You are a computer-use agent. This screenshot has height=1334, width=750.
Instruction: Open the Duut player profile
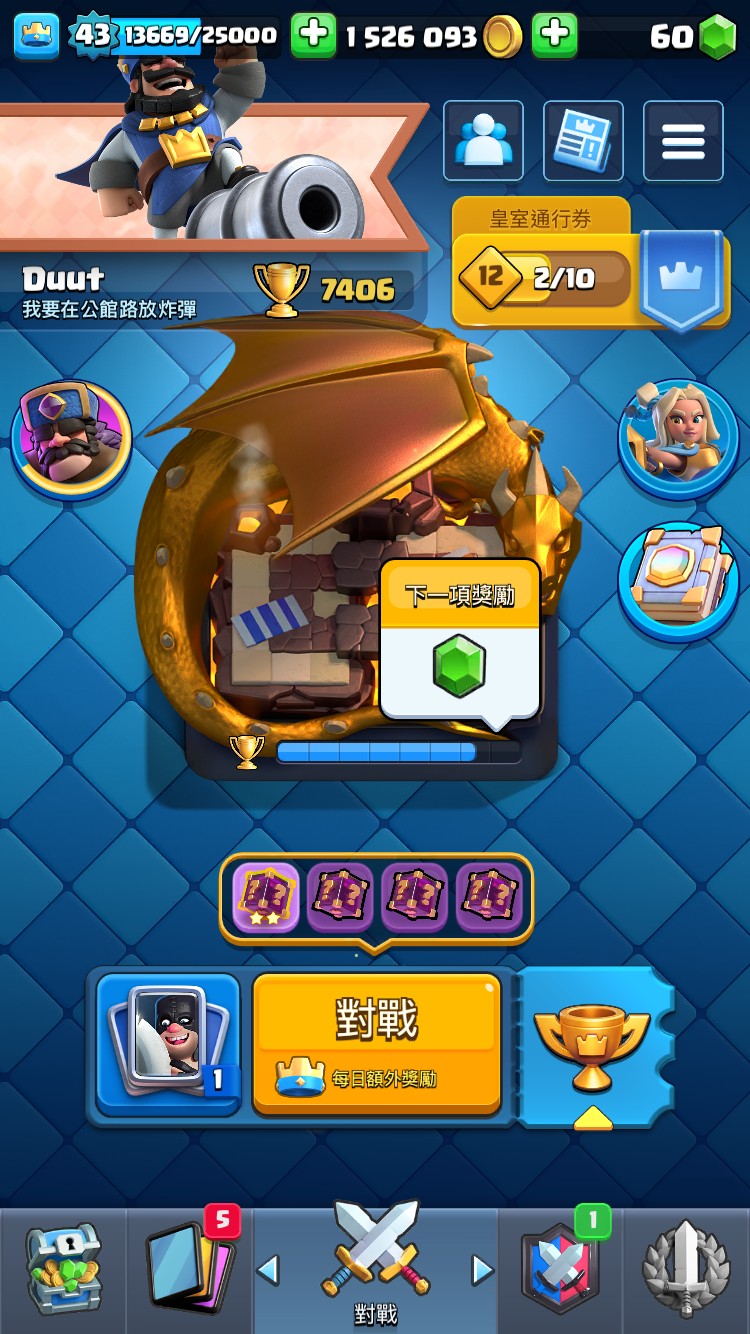coord(110,290)
